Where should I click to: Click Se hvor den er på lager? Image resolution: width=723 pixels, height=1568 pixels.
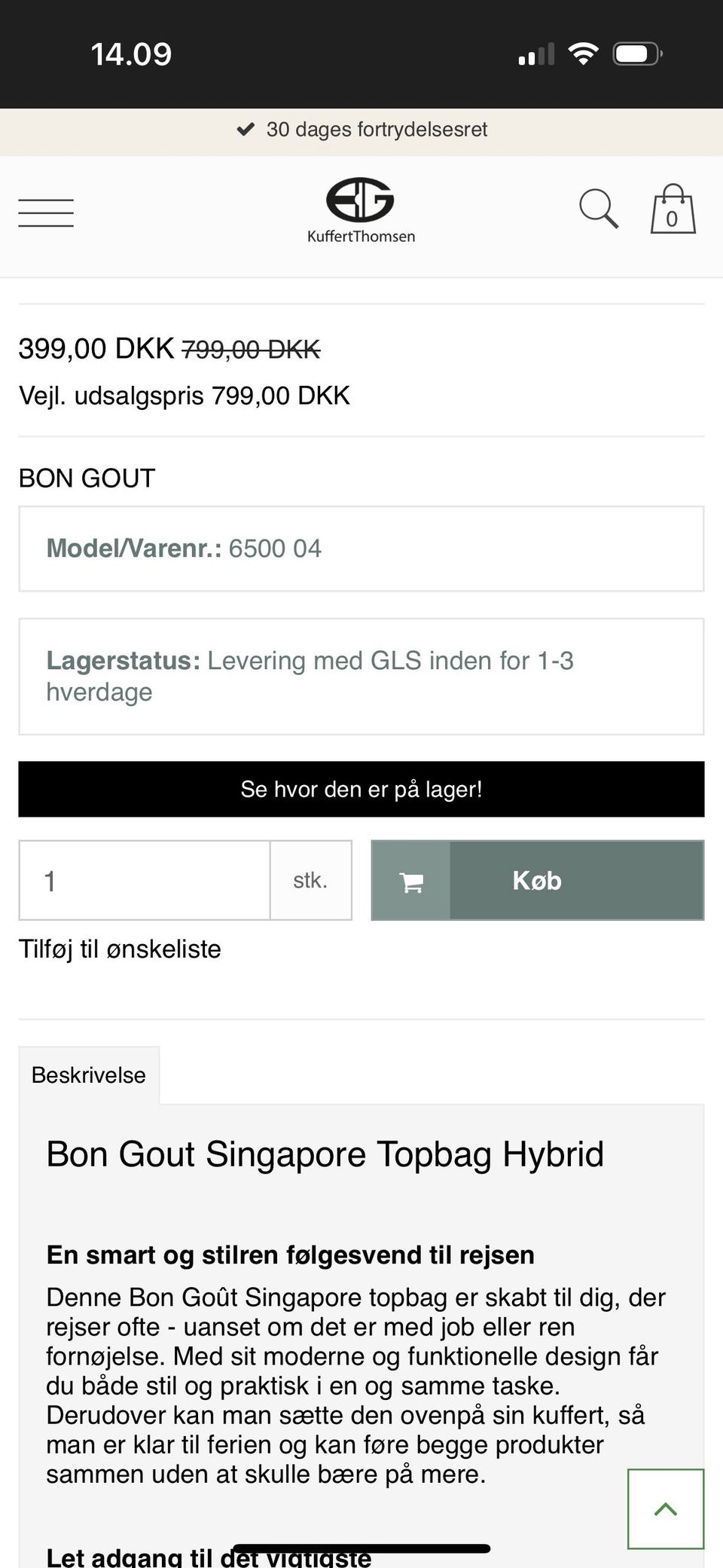click(361, 789)
